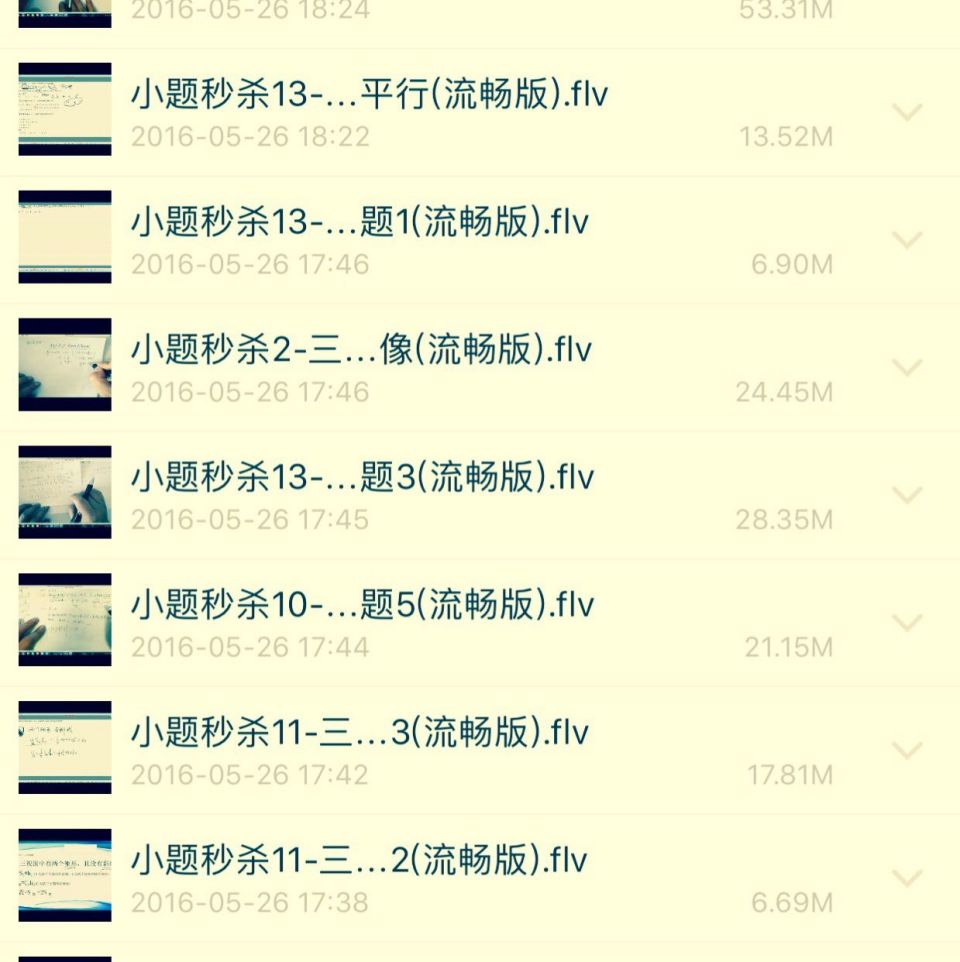Open the file 小题秒杀13-…题3(流畅版).flv
The image size is (960, 962).
pos(362,478)
